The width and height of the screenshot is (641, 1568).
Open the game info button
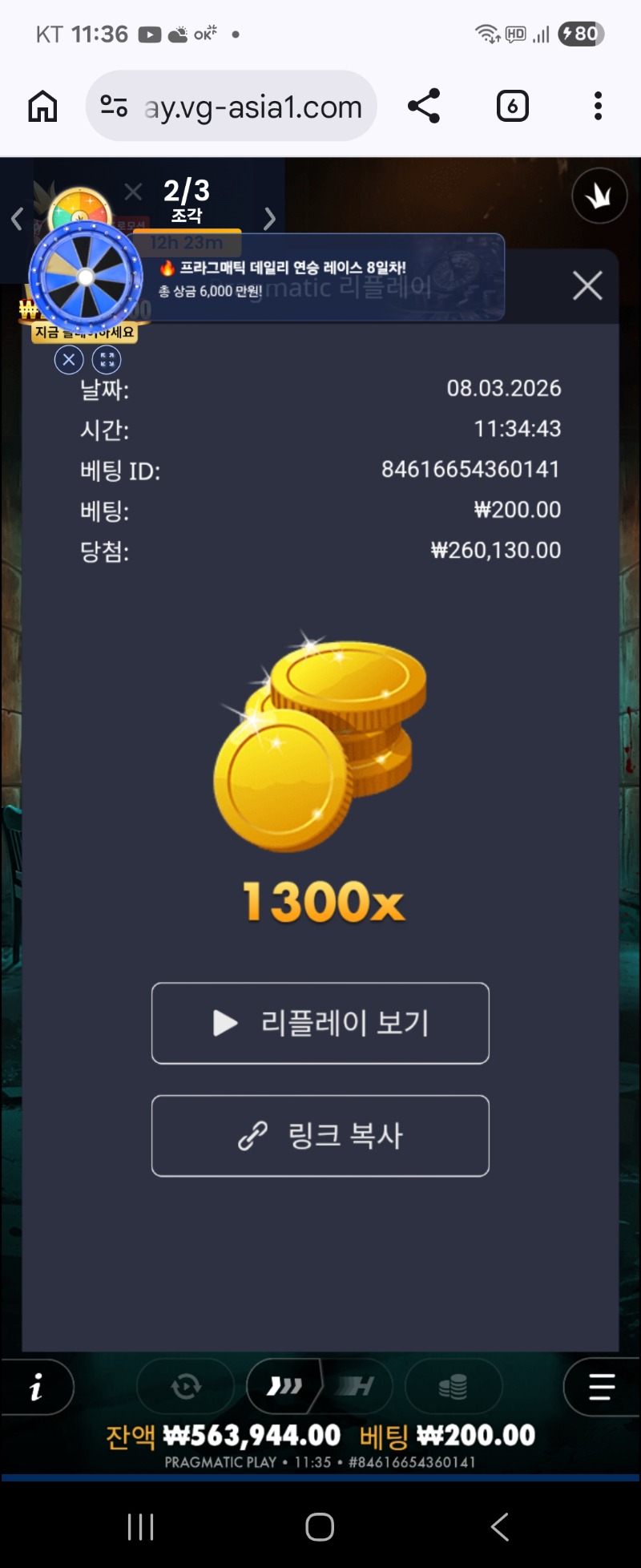click(37, 1386)
